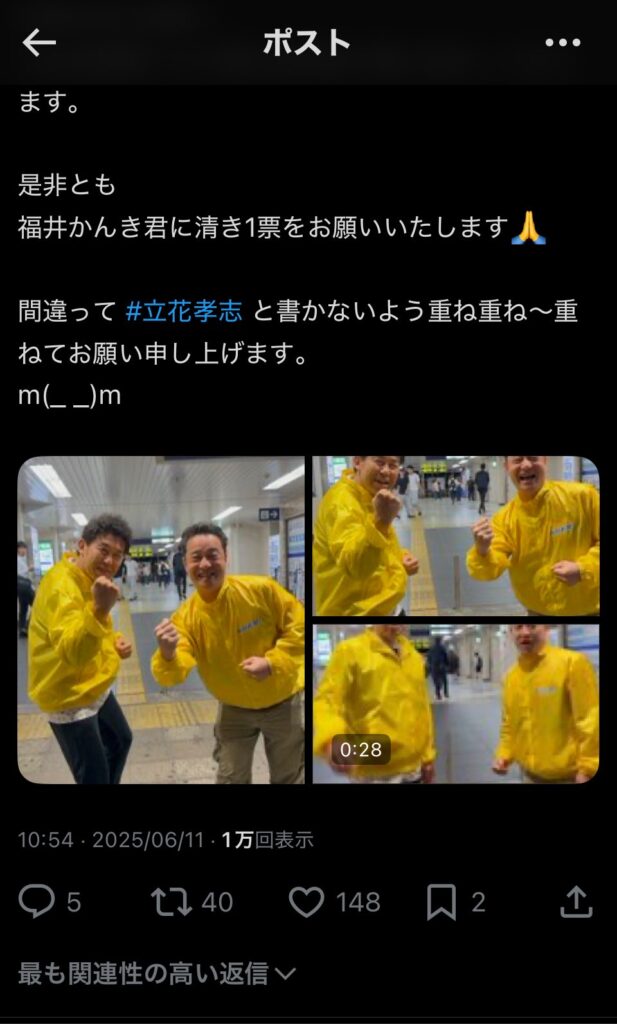Open the #立花孝志 hashtag link
617x1024 pixels.
(184, 311)
